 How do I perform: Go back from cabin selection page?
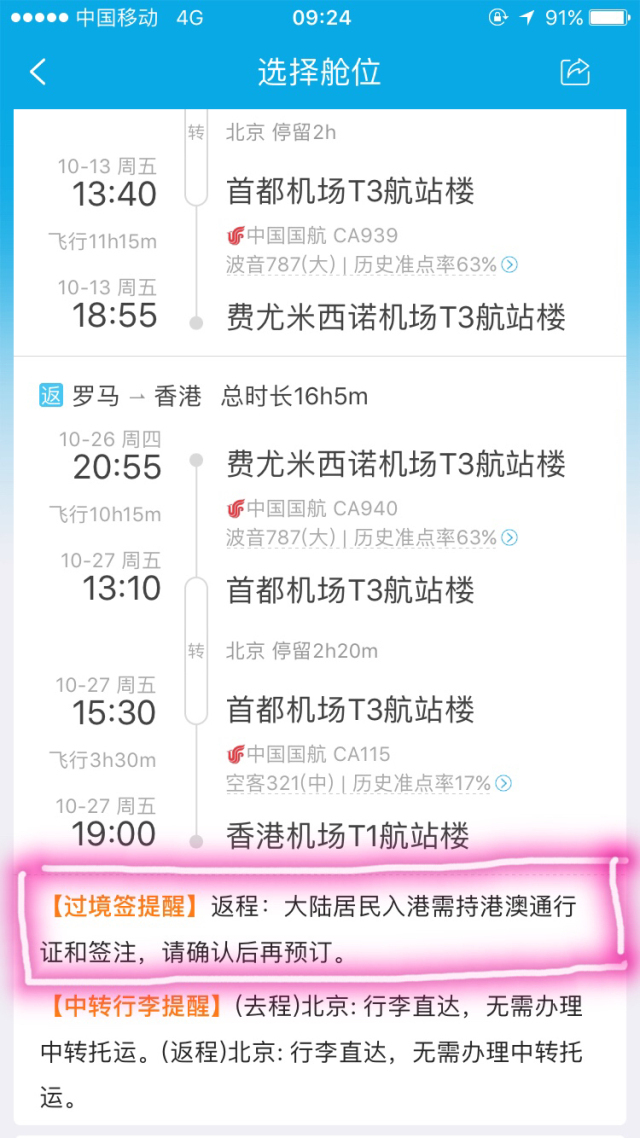coord(38,72)
